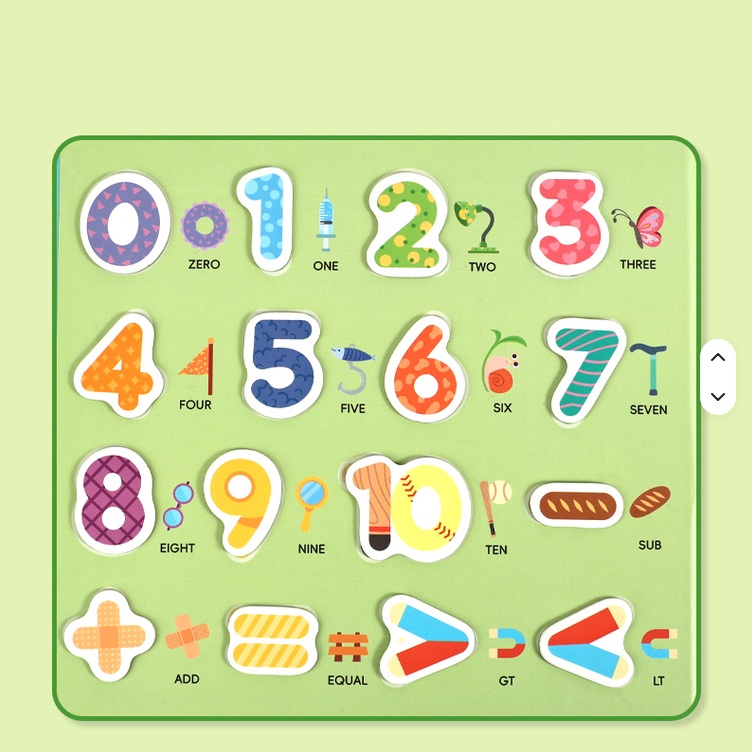Tap the up chevron for previous image
752x752 pixels.
[x=717, y=358]
